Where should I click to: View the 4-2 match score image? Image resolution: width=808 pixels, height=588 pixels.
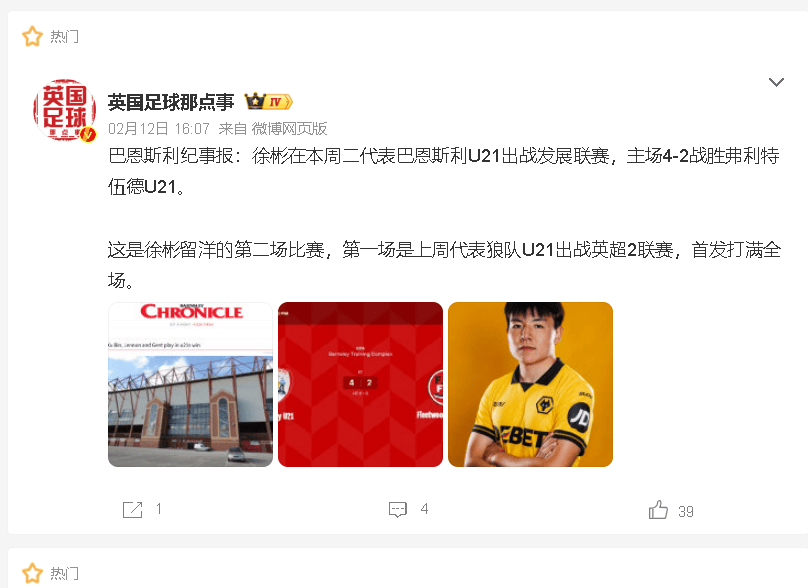[x=360, y=384]
